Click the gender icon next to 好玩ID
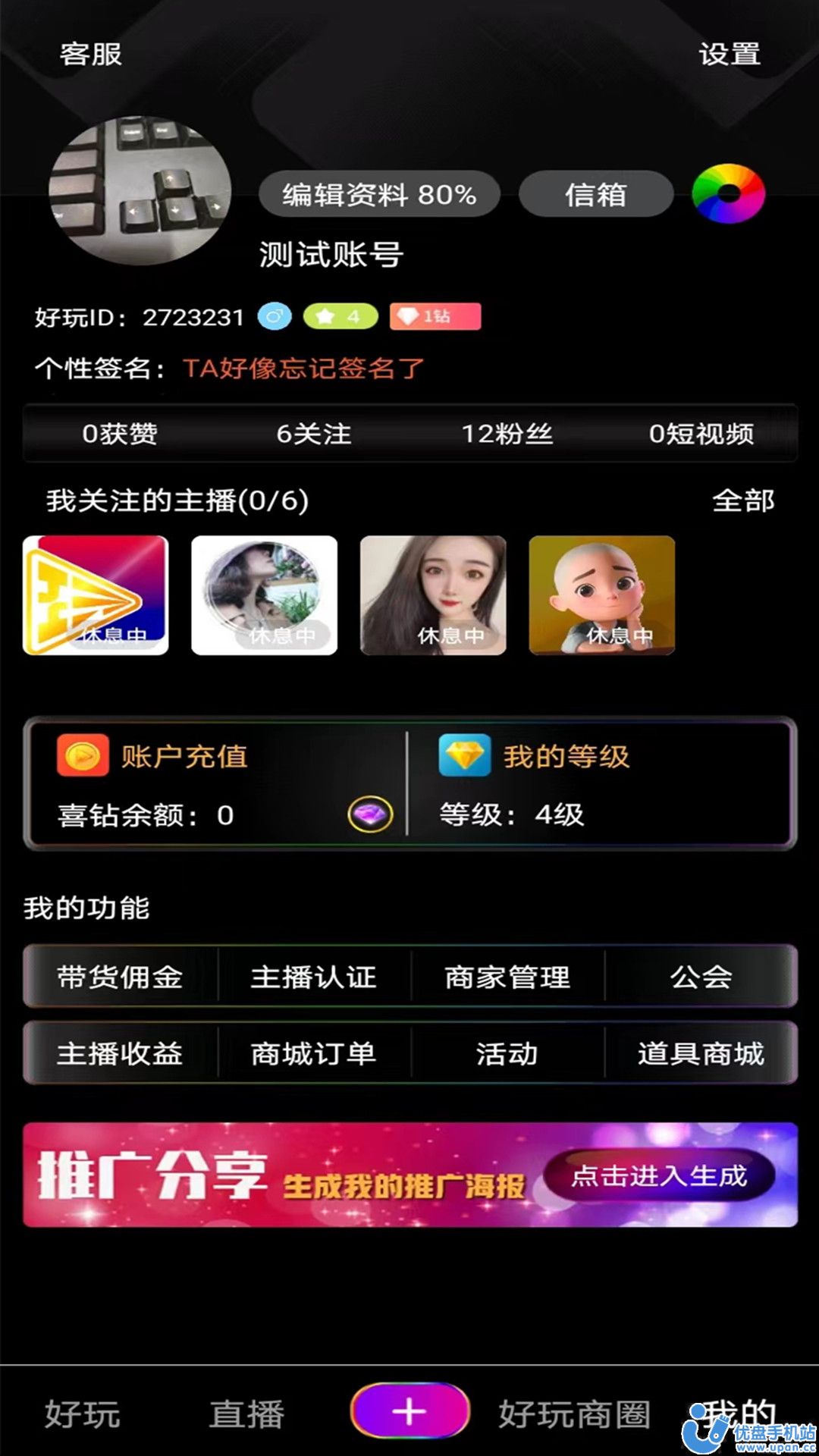Viewport: 819px width, 1456px height. point(275,317)
